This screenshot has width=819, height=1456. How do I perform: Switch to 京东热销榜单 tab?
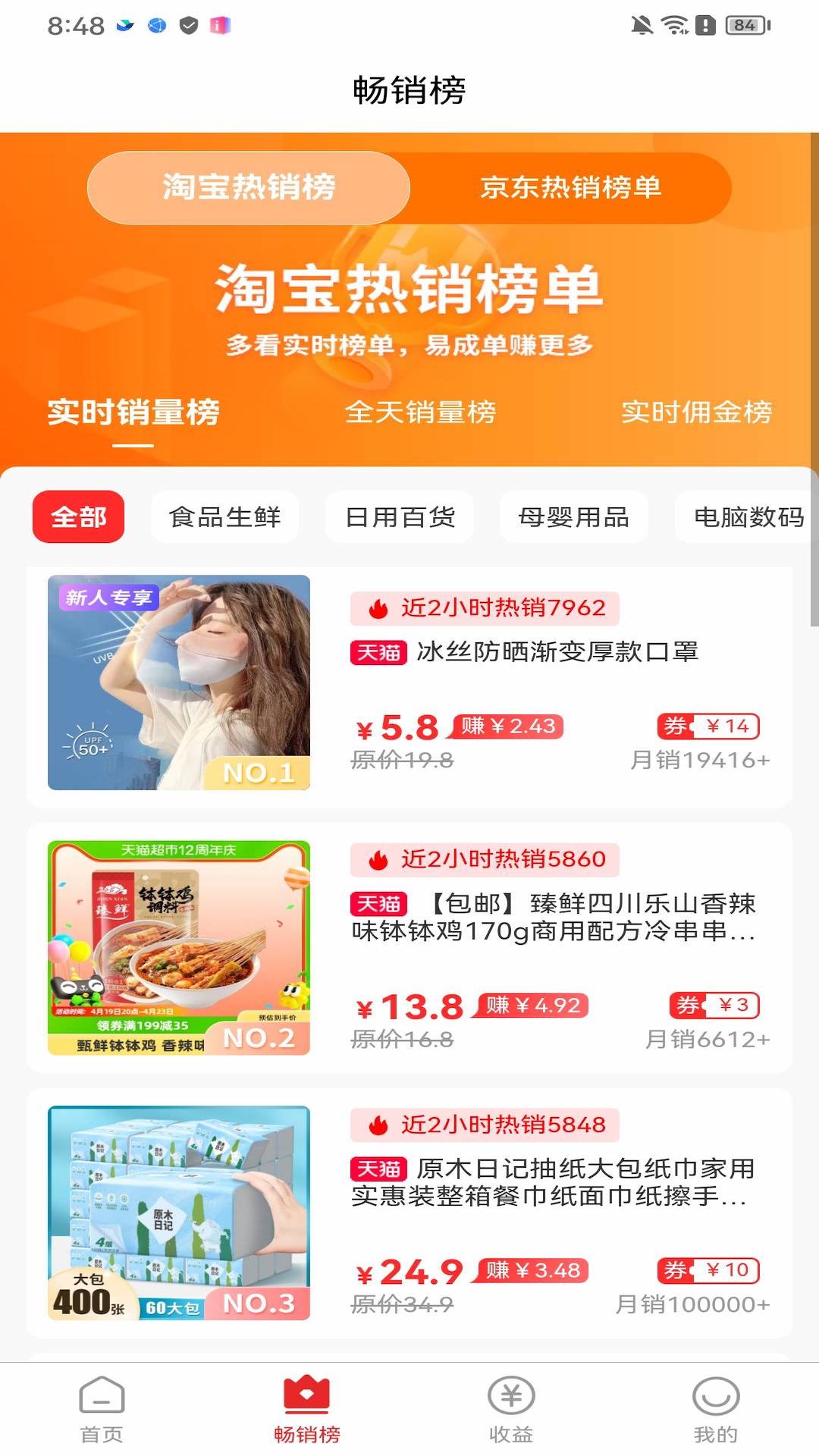point(570,187)
